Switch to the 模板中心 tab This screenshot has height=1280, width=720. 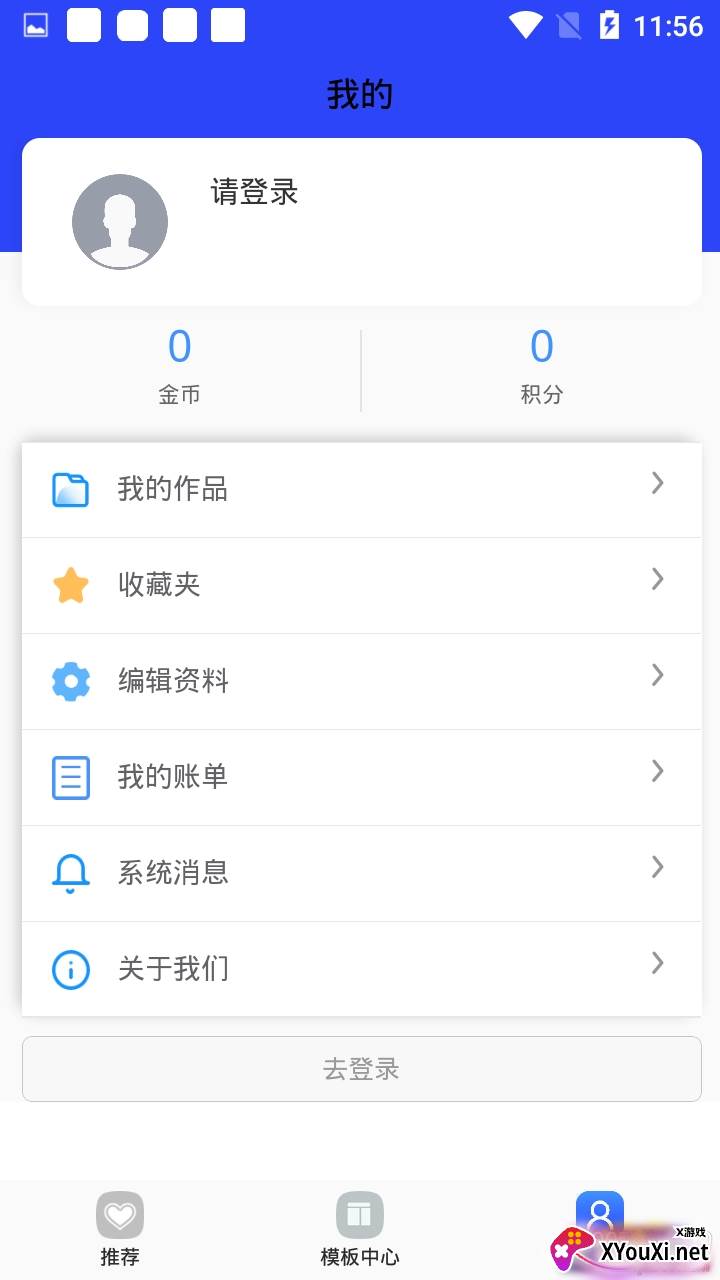tap(360, 1230)
